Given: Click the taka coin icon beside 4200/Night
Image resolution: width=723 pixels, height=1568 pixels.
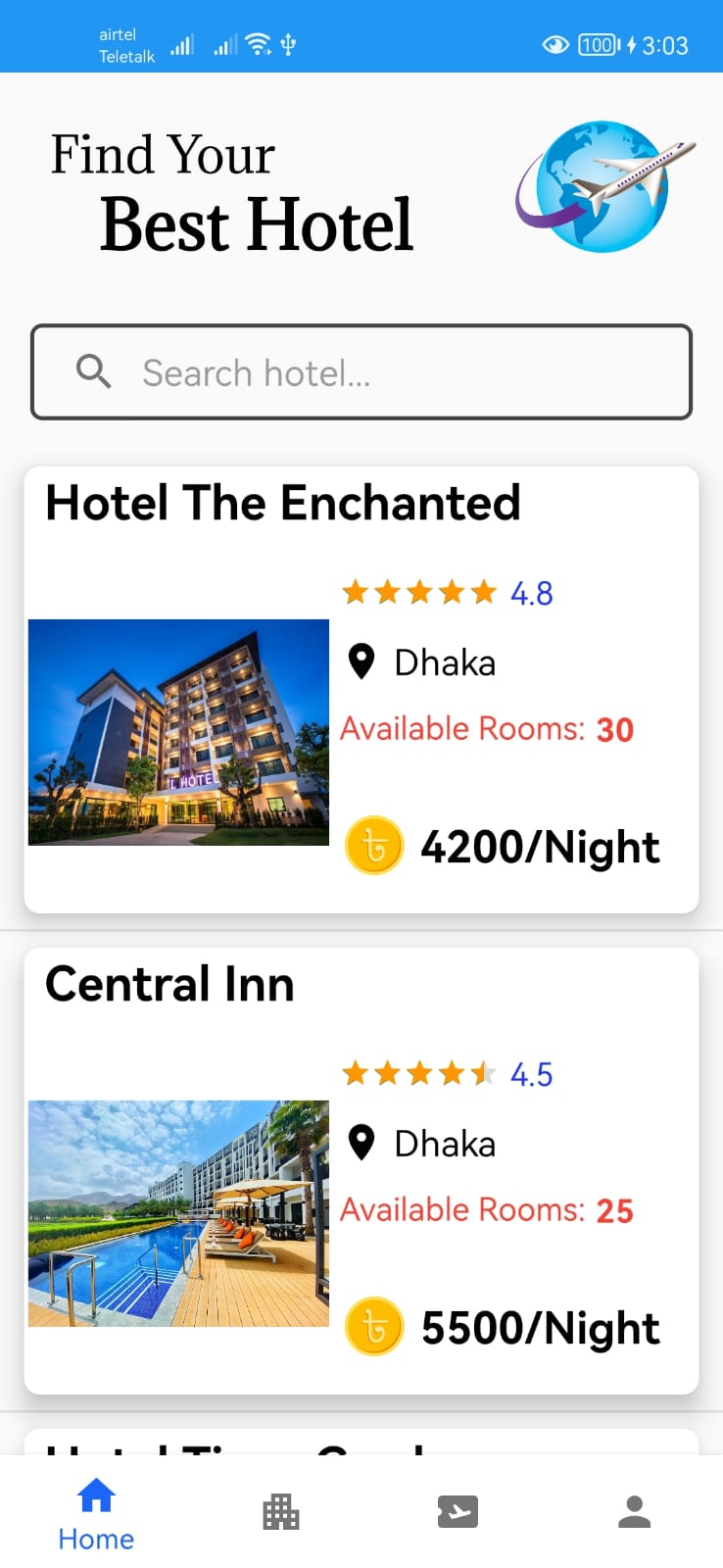Looking at the screenshot, I should click(x=373, y=845).
